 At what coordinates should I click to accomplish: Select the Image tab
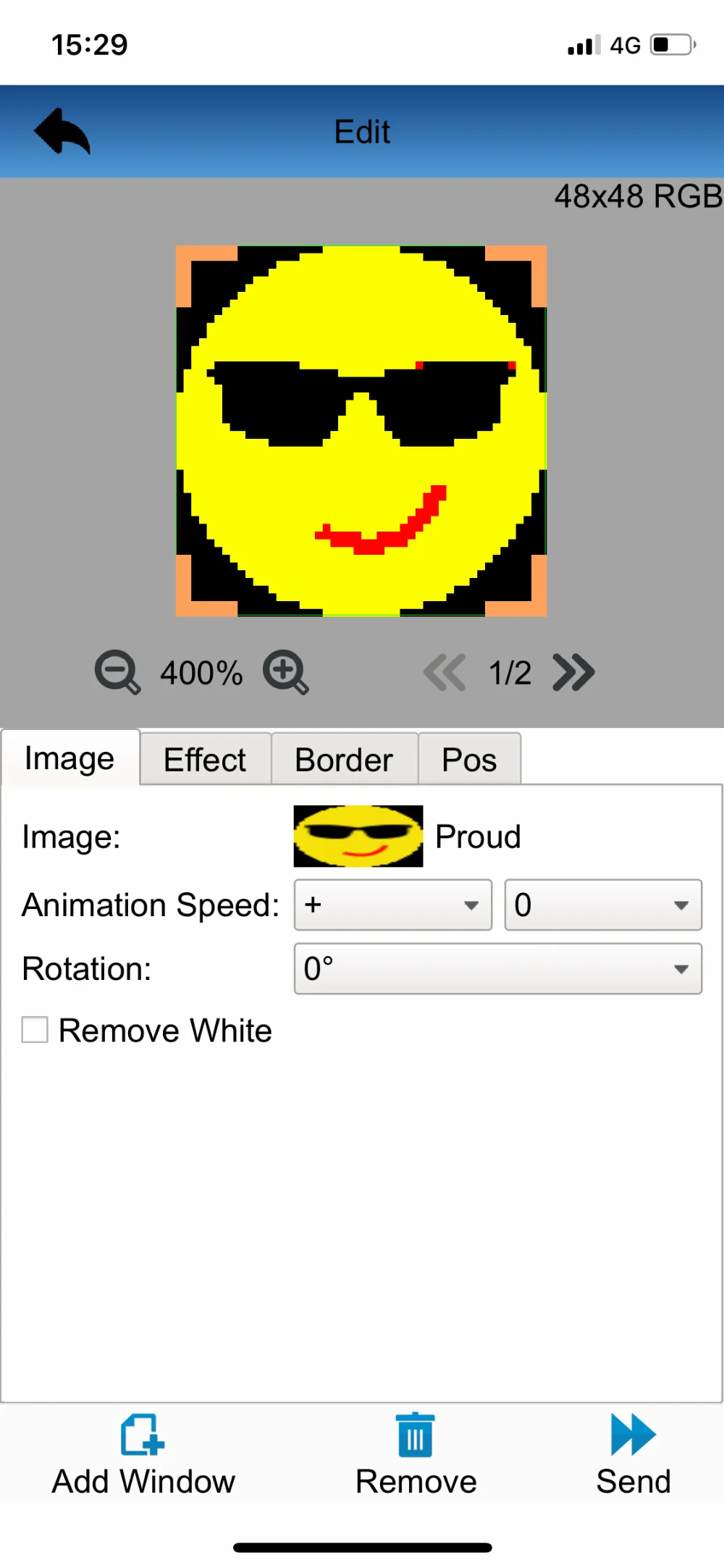pyautogui.click(x=70, y=758)
